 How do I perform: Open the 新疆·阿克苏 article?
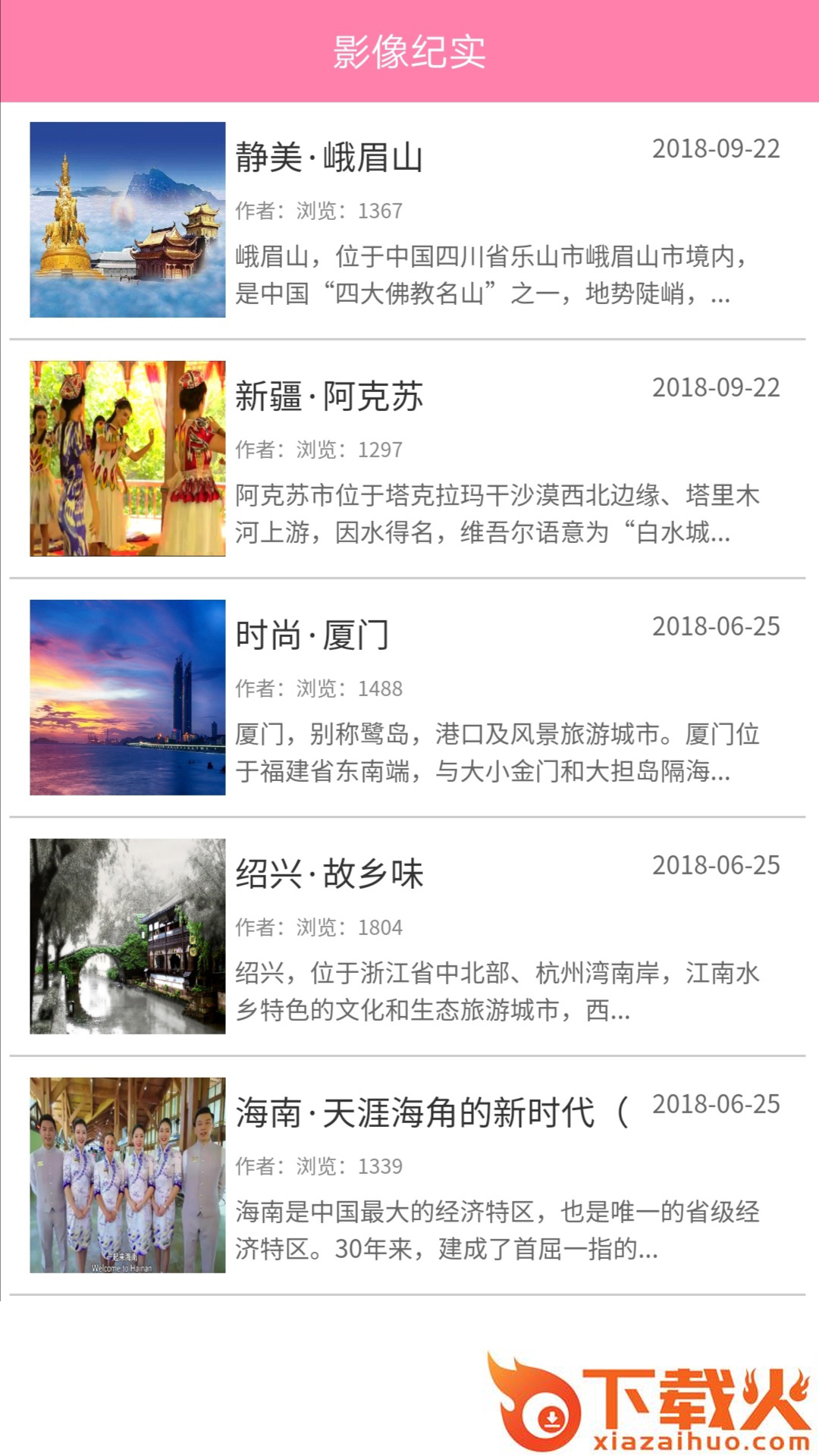[x=328, y=397]
